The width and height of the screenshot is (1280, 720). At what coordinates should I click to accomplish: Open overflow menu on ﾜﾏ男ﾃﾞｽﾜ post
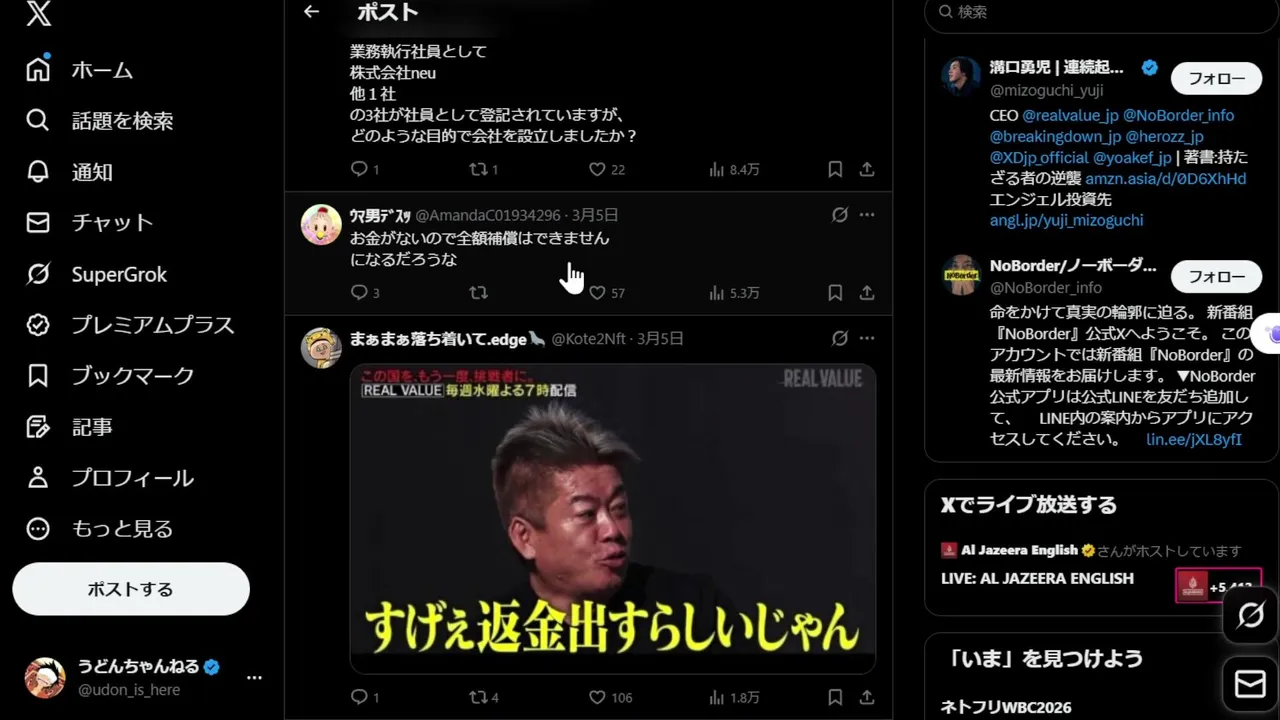point(867,215)
